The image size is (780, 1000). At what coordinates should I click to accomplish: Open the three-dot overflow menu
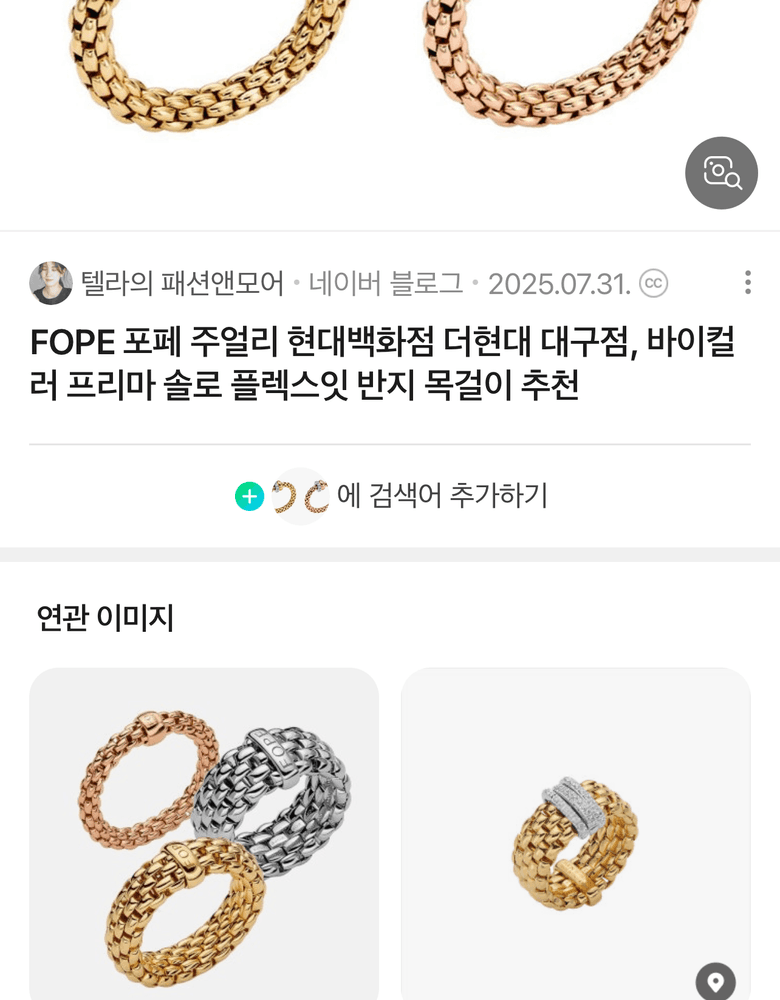click(x=747, y=283)
